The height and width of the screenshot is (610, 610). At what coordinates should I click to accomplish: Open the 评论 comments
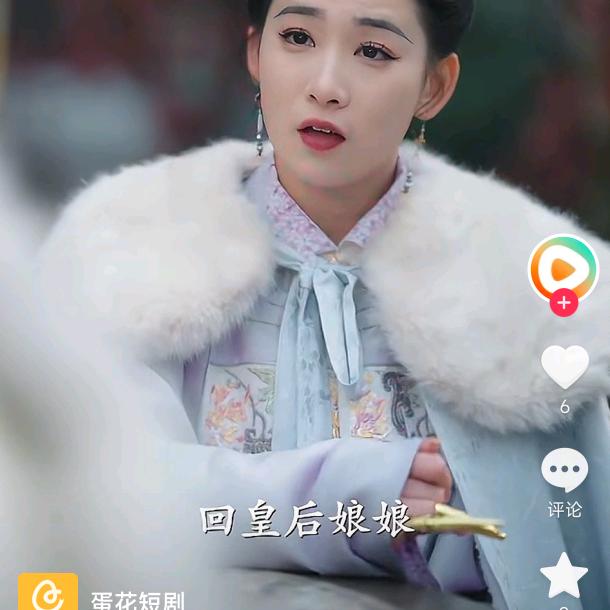coord(565,471)
